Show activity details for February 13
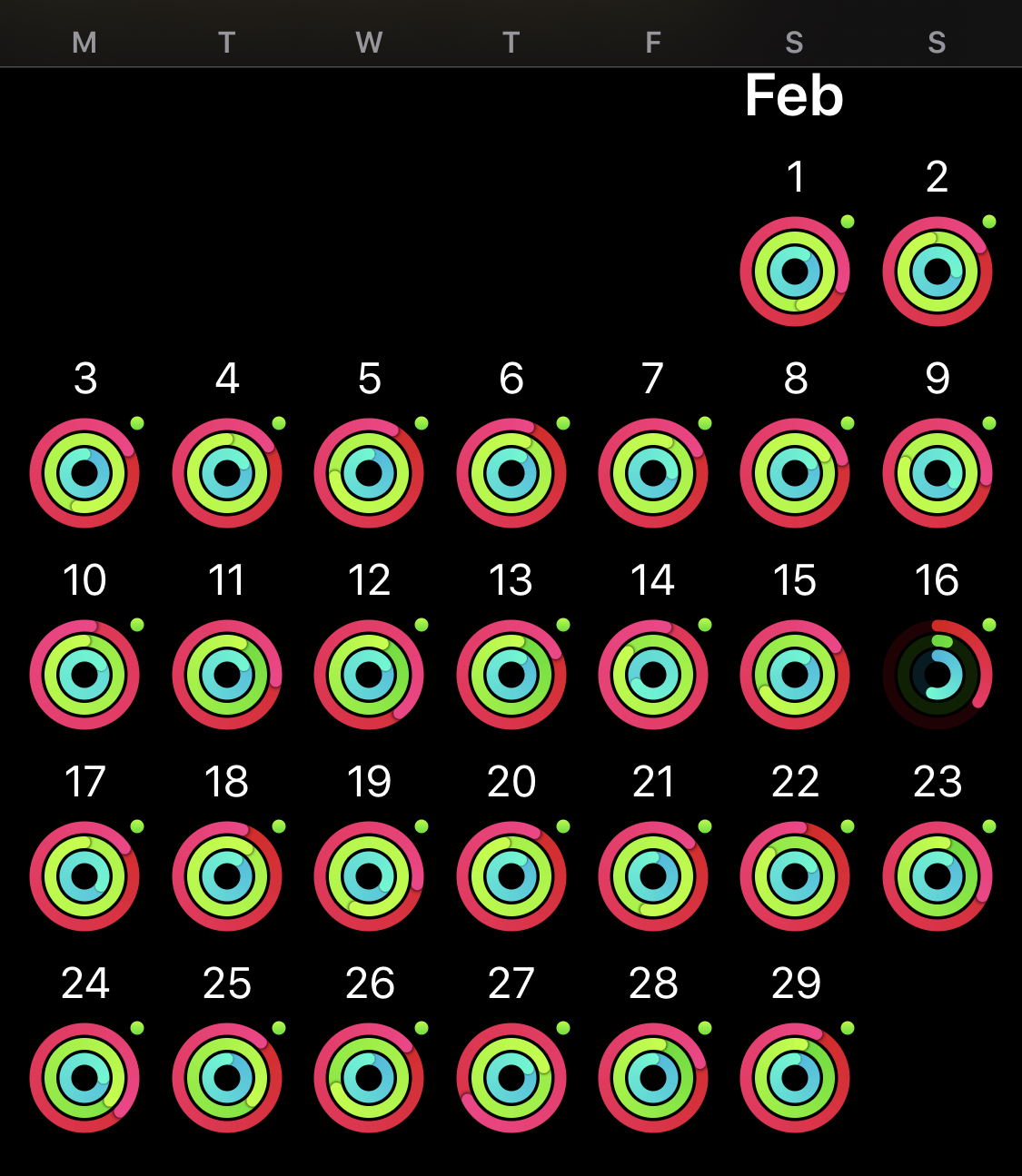The width and height of the screenshot is (1022, 1176). (511, 675)
